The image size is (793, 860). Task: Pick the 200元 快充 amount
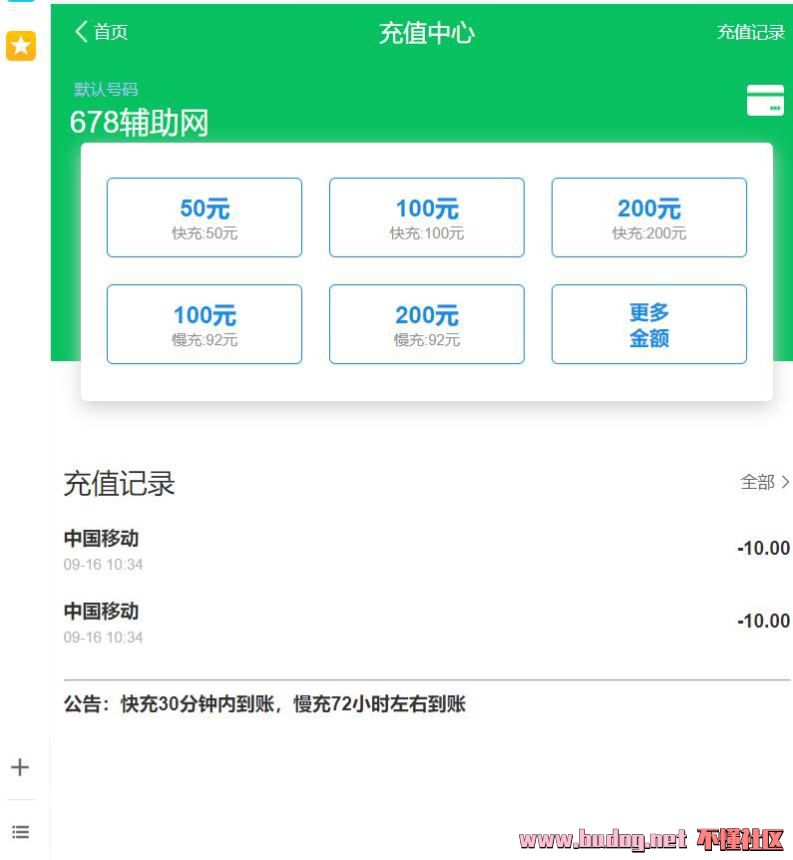tap(648, 218)
